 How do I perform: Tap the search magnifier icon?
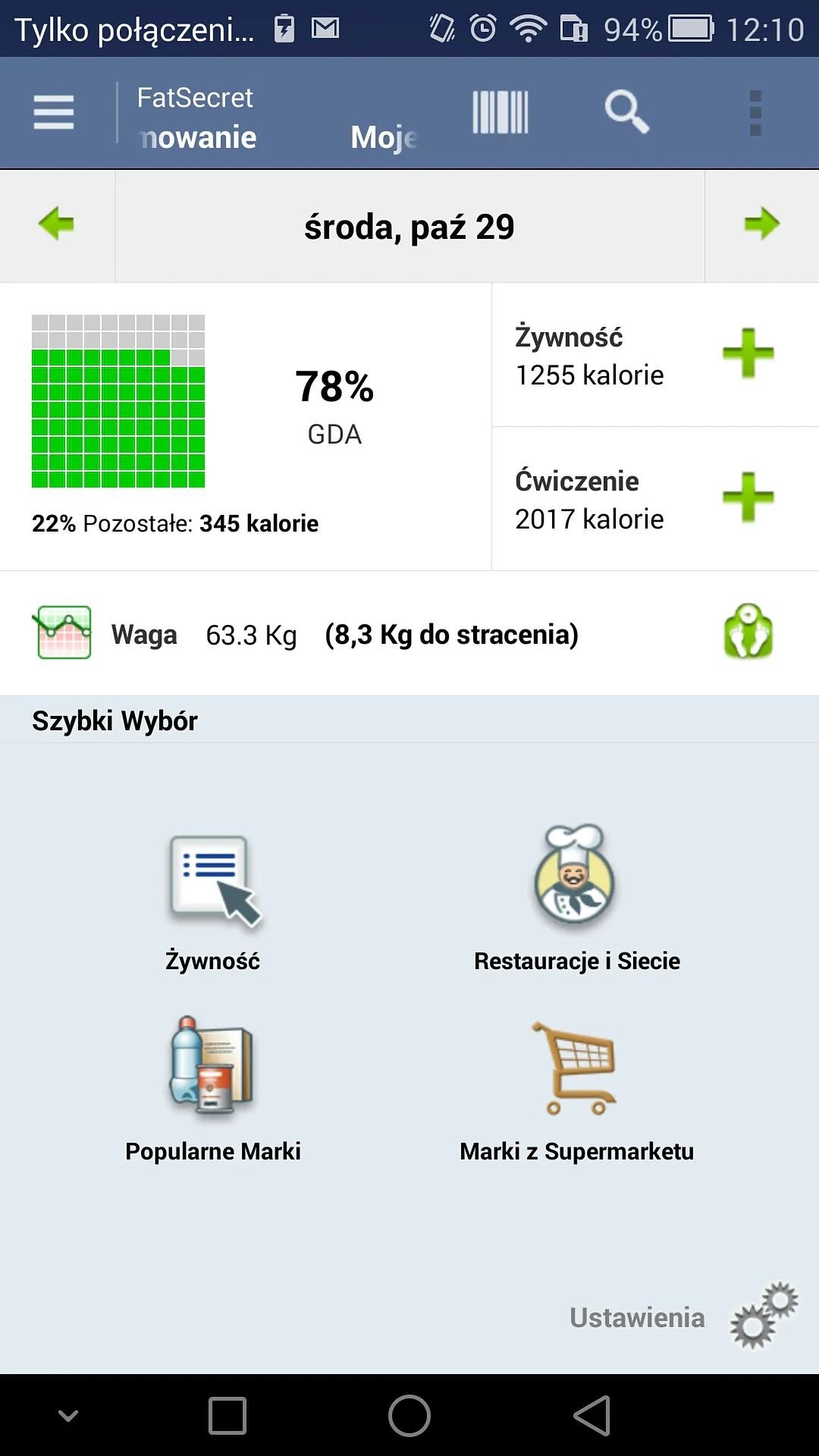pyautogui.click(x=626, y=112)
